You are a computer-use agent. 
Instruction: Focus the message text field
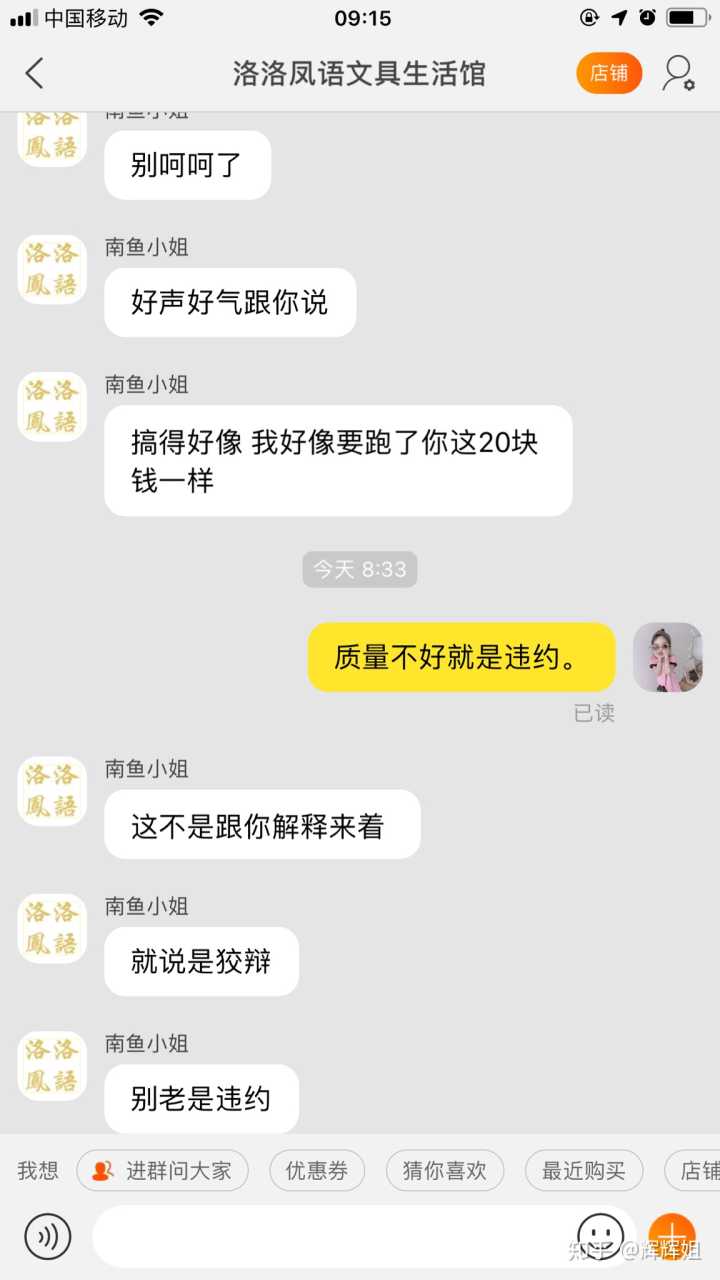(x=330, y=1236)
